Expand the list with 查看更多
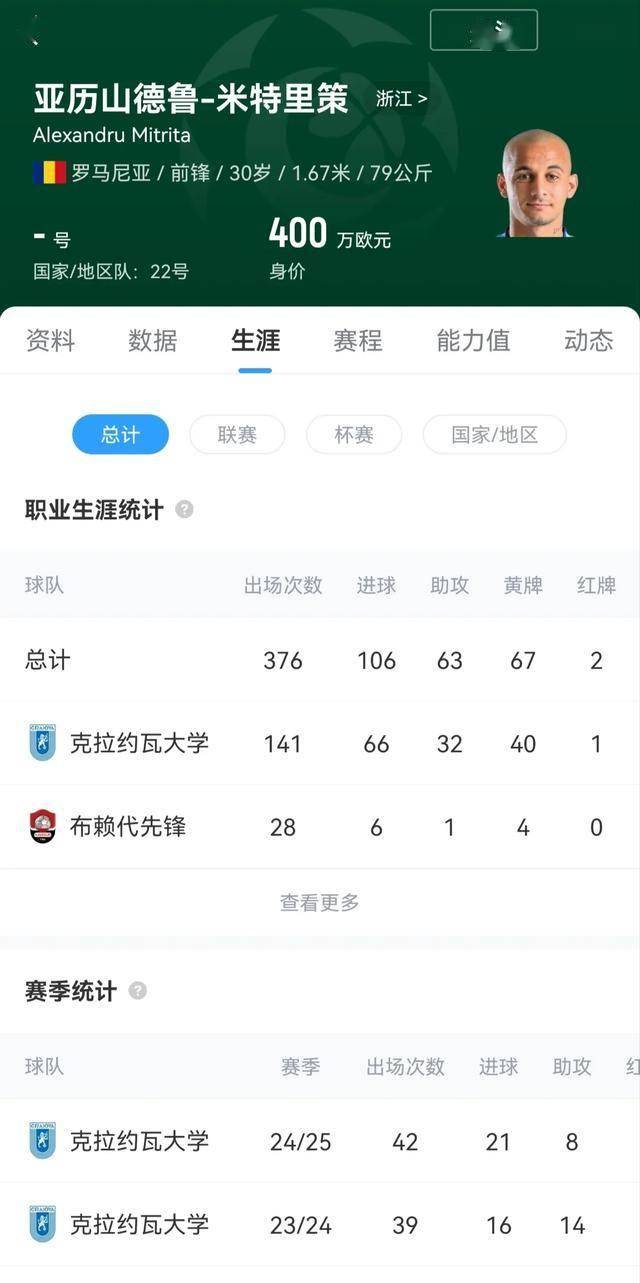The height and width of the screenshot is (1283, 640). (319, 902)
